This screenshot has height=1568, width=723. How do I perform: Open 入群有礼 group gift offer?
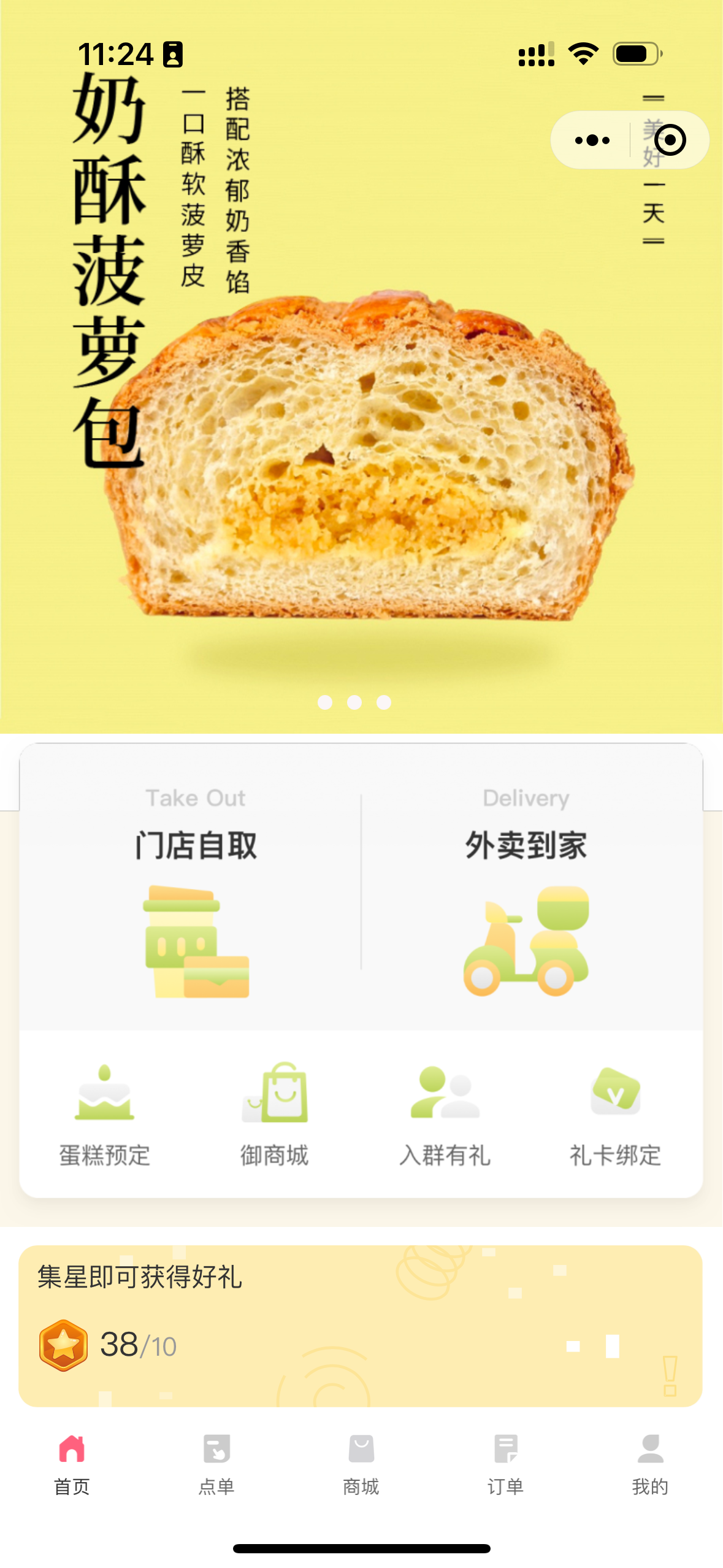click(x=445, y=1114)
